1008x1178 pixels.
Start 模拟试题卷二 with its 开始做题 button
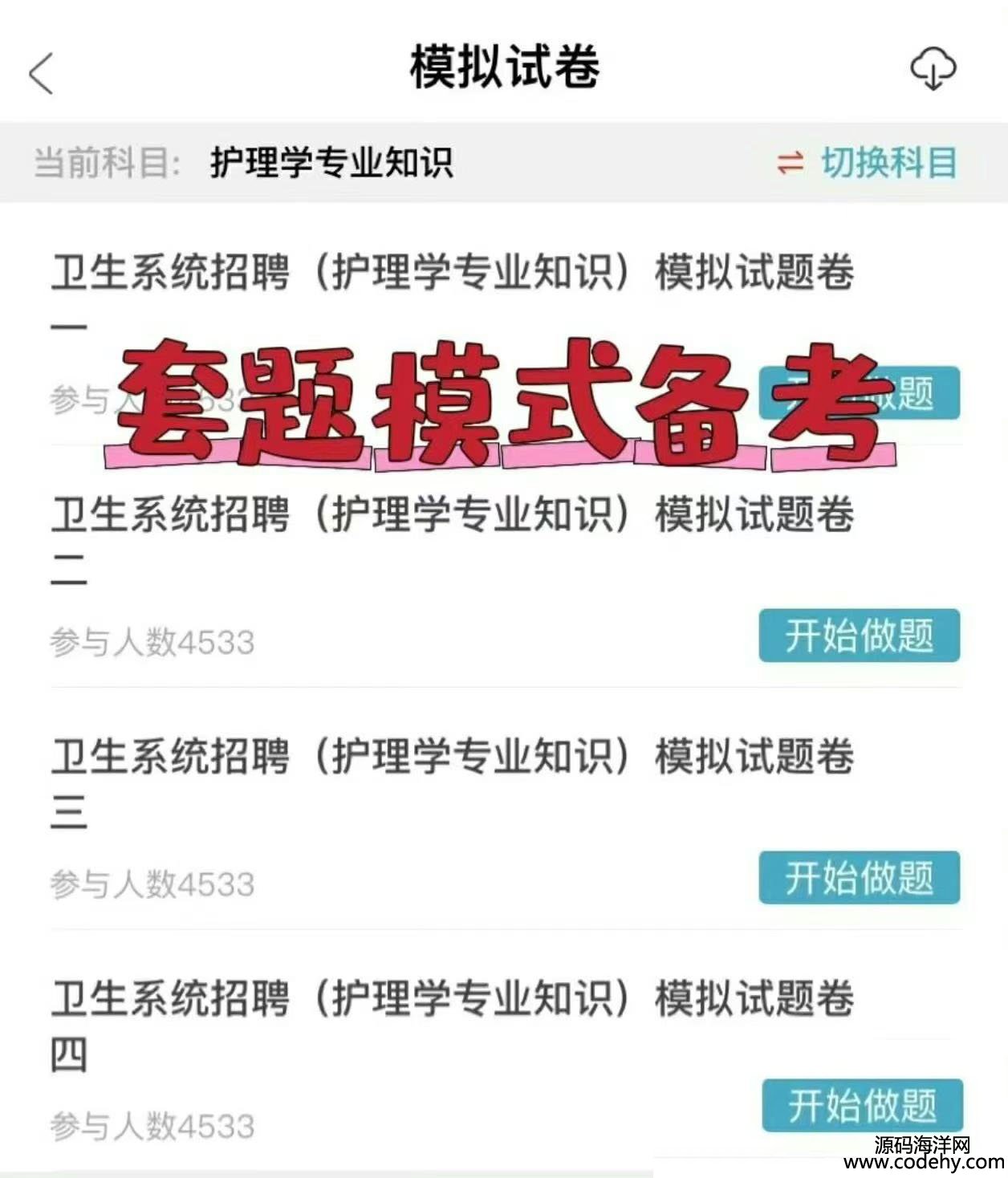pyautogui.click(x=859, y=636)
